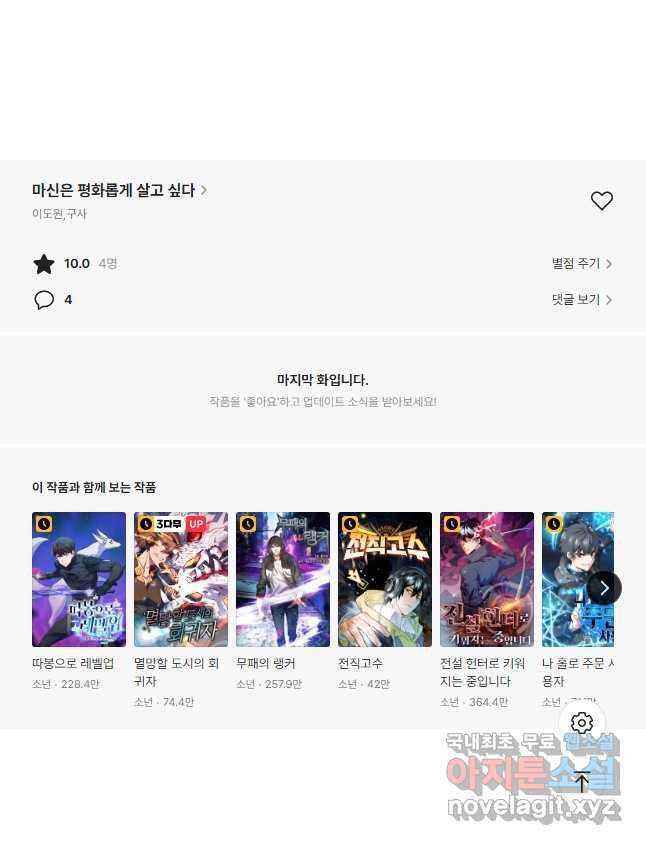Open 댓글 보기 to view comments
Image resolution: width=646 pixels, height=845 pixels.
tap(581, 300)
